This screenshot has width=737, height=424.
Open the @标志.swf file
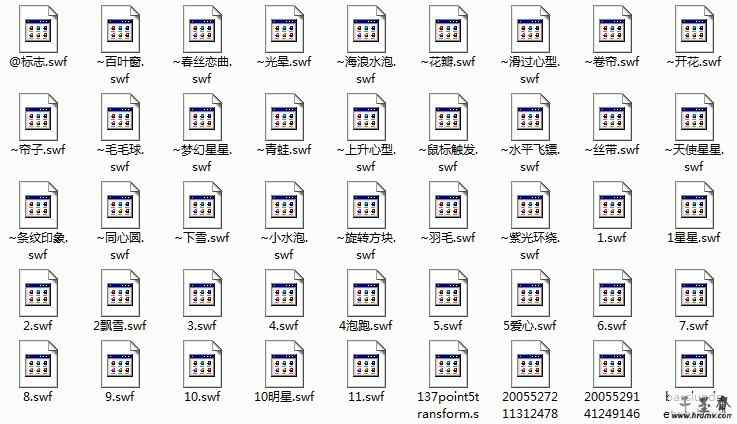coord(38,28)
